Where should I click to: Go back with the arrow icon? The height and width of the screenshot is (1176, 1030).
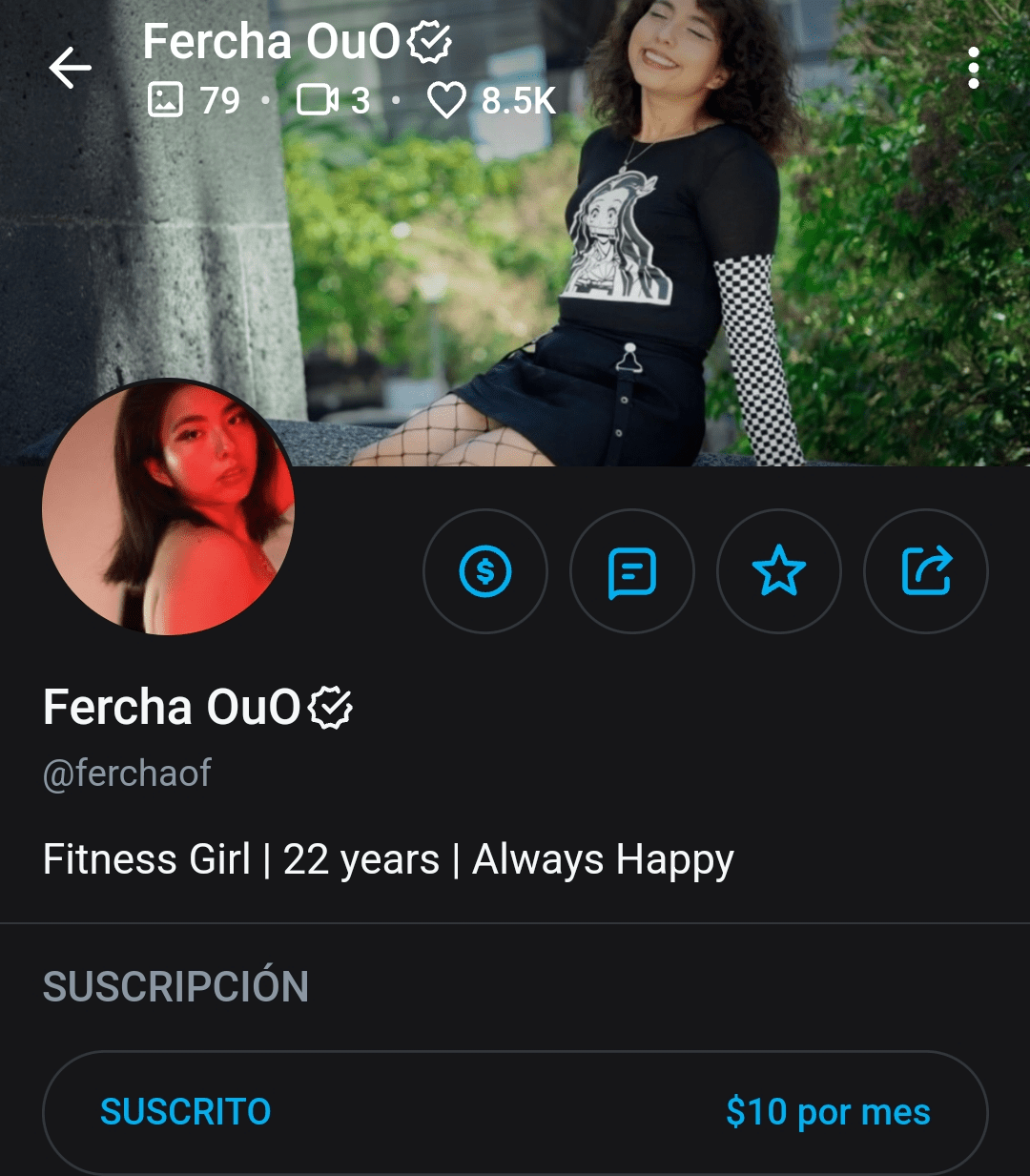point(68,68)
